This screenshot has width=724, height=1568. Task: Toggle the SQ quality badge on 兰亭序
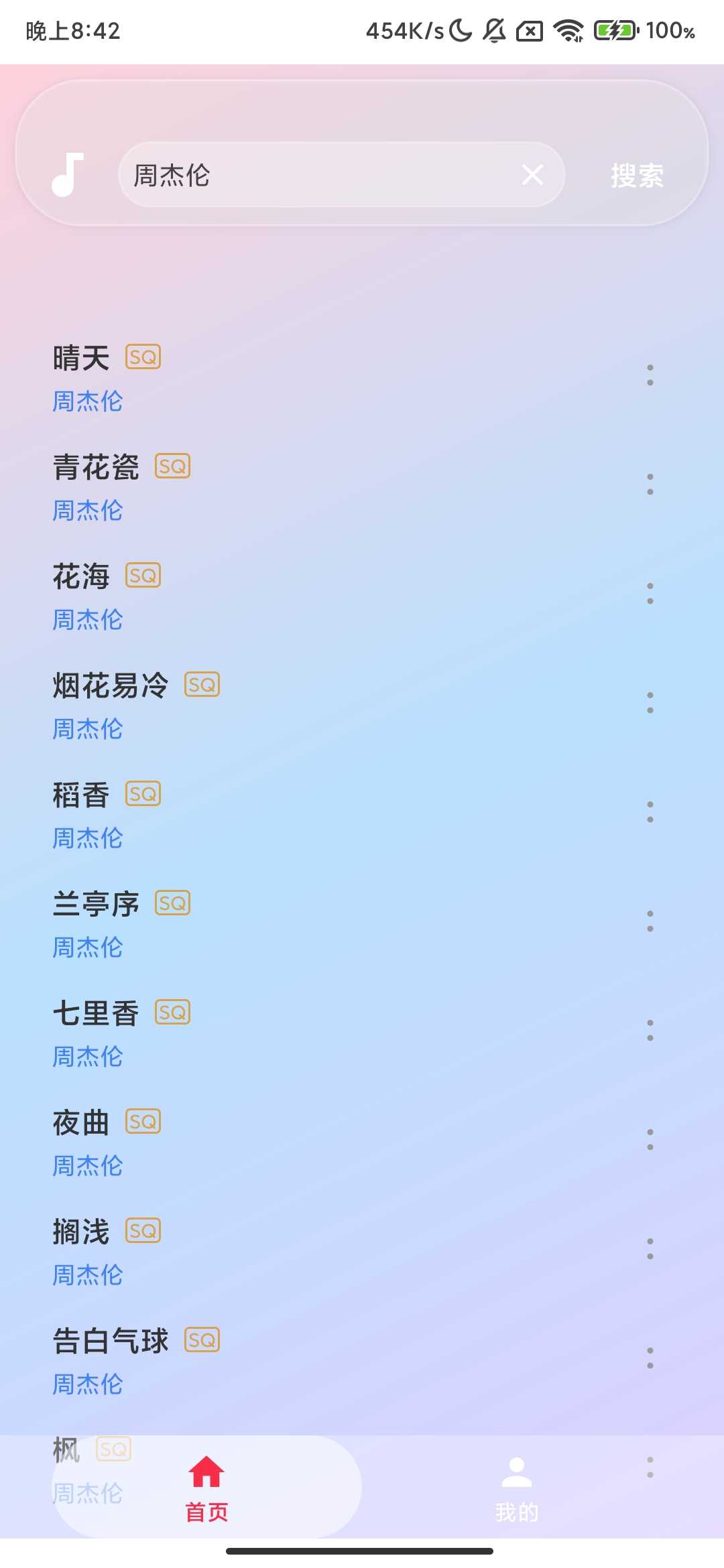point(173,903)
